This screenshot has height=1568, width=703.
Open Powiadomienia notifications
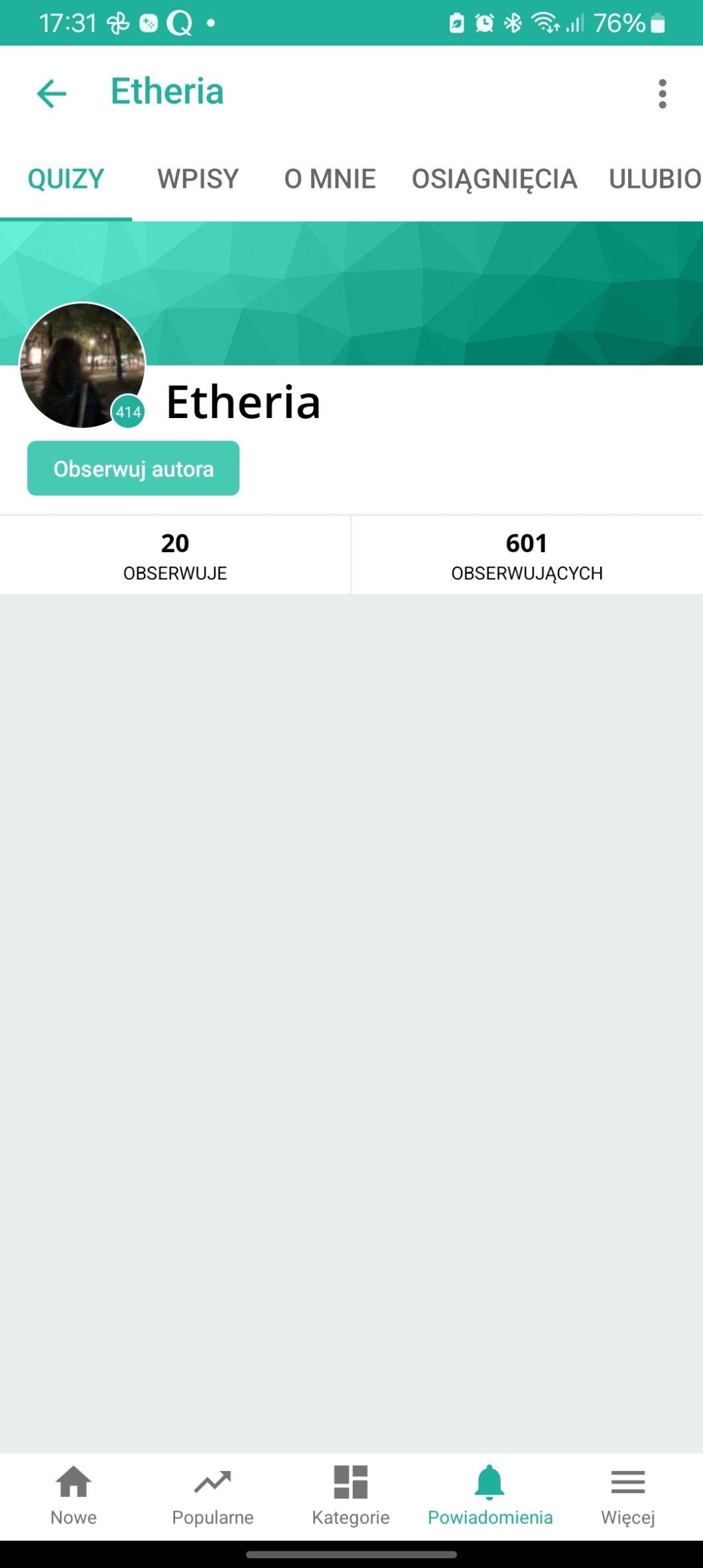(x=489, y=1495)
